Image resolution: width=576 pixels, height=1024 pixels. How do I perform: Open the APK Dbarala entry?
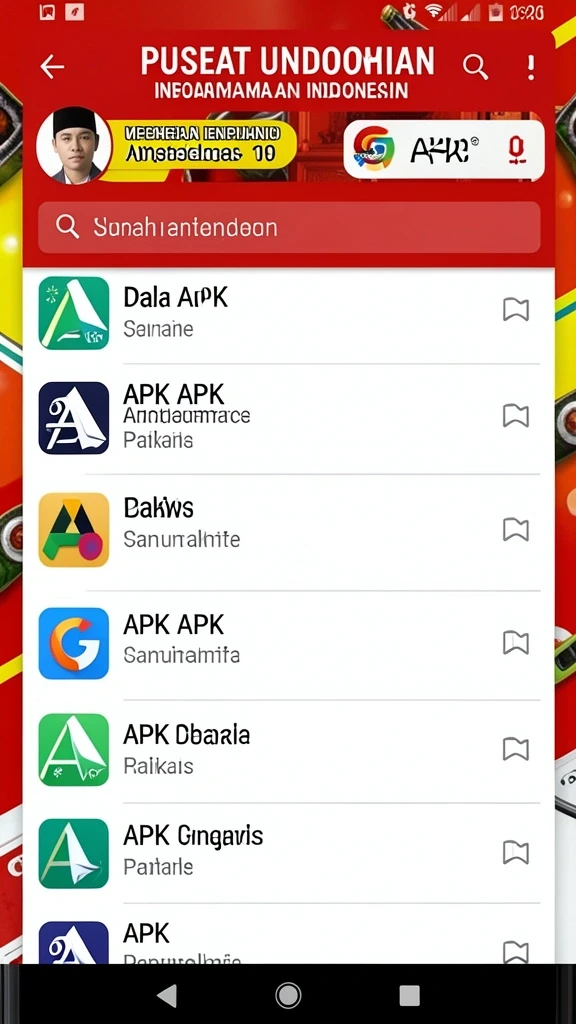pos(288,750)
